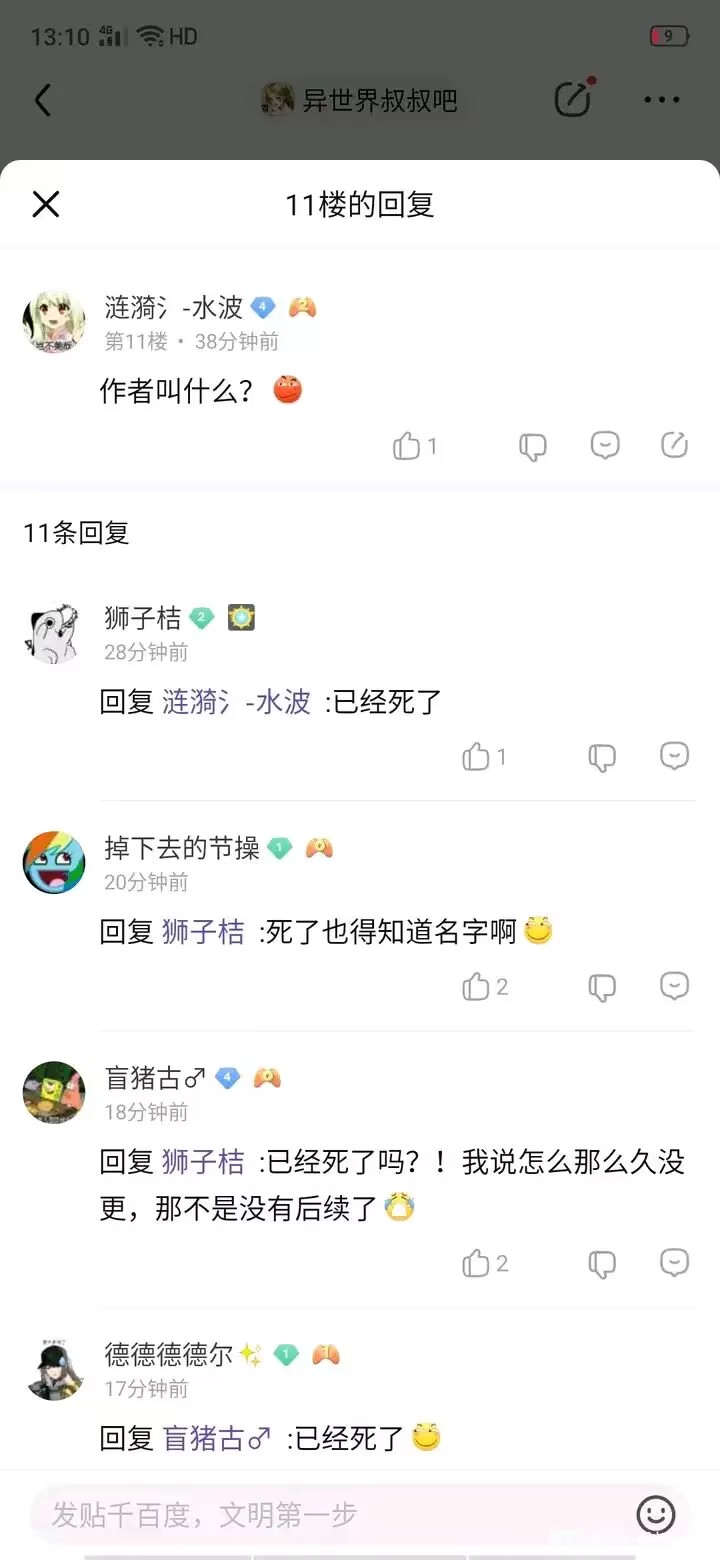Dislike the comment 作者叫什么？

click(x=533, y=447)
